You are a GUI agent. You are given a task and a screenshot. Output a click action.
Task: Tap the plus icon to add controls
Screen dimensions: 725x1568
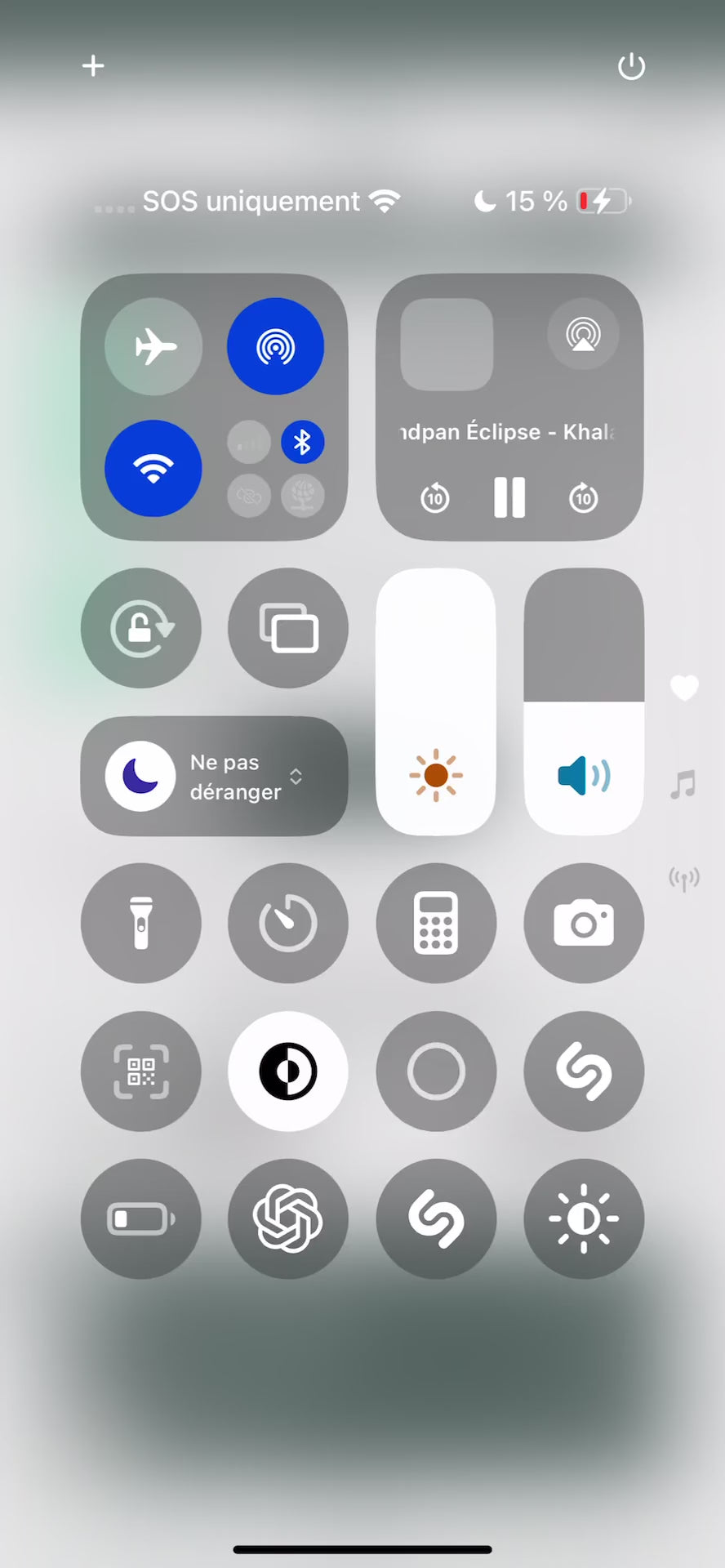[x=93, y=65]
